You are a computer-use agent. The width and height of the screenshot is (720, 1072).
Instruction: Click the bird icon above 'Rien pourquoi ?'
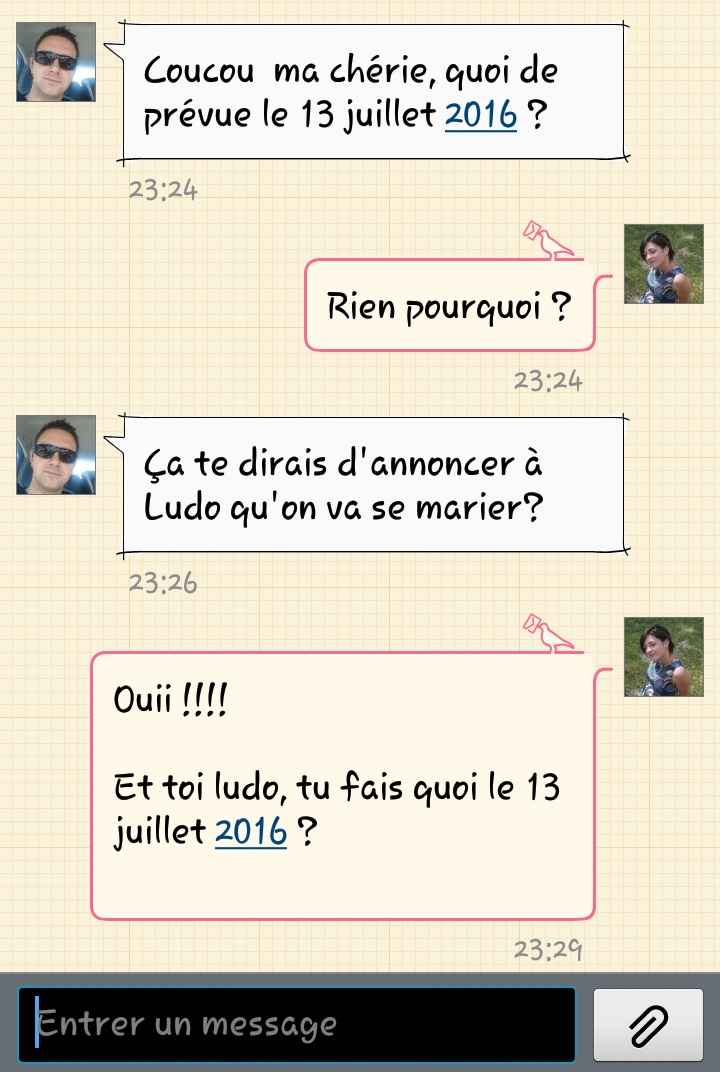pos(548,238)
